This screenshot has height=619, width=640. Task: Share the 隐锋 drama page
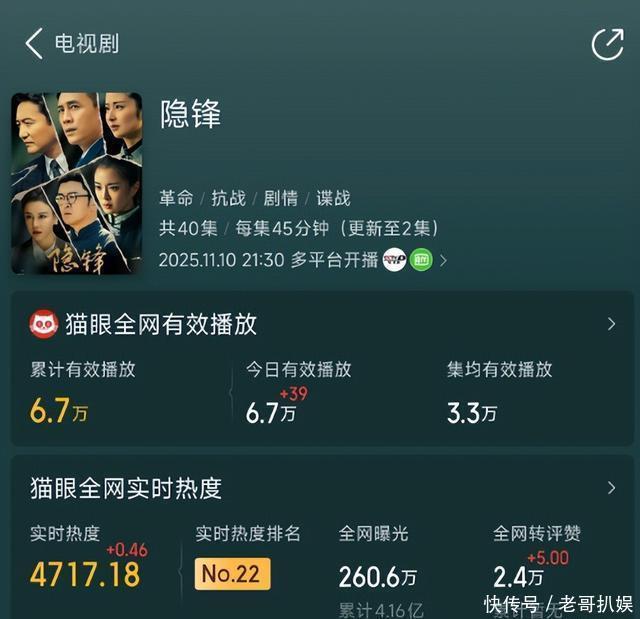pyautogui.click(x=607, y=44)
